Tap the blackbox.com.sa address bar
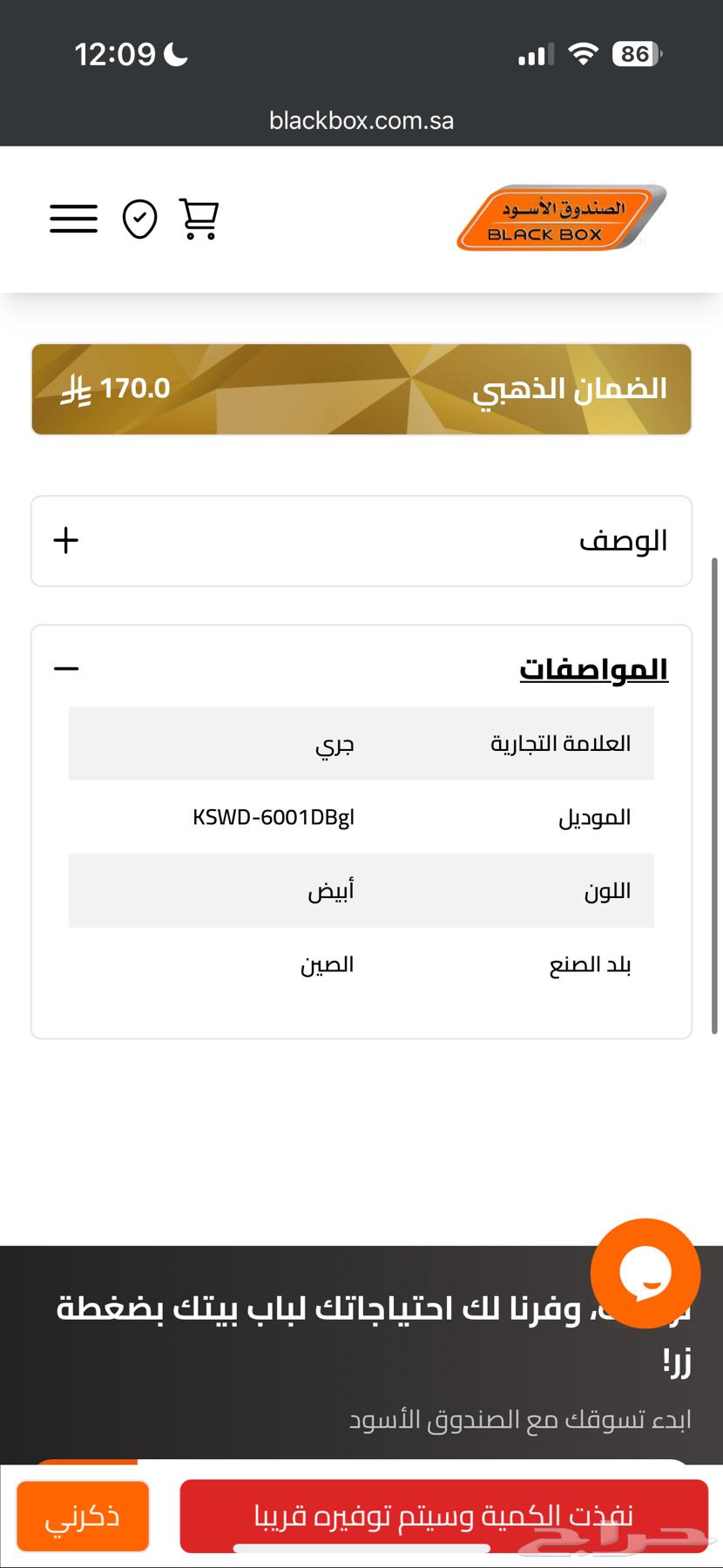Screen dimensions: 723x1568 coord(361,120)
